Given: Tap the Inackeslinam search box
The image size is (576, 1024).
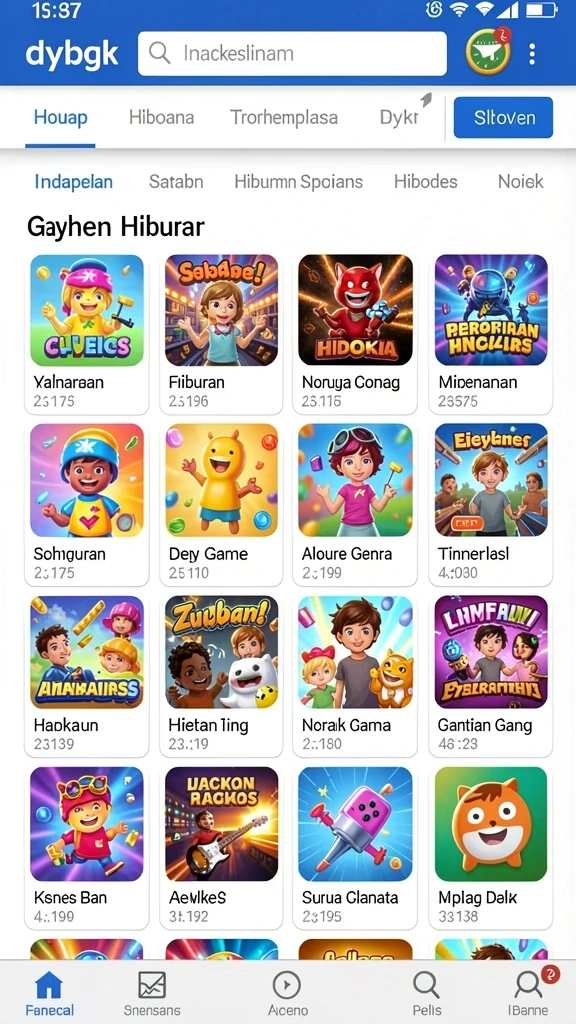Looking at the screenshot, I should (x=292, y=53).
